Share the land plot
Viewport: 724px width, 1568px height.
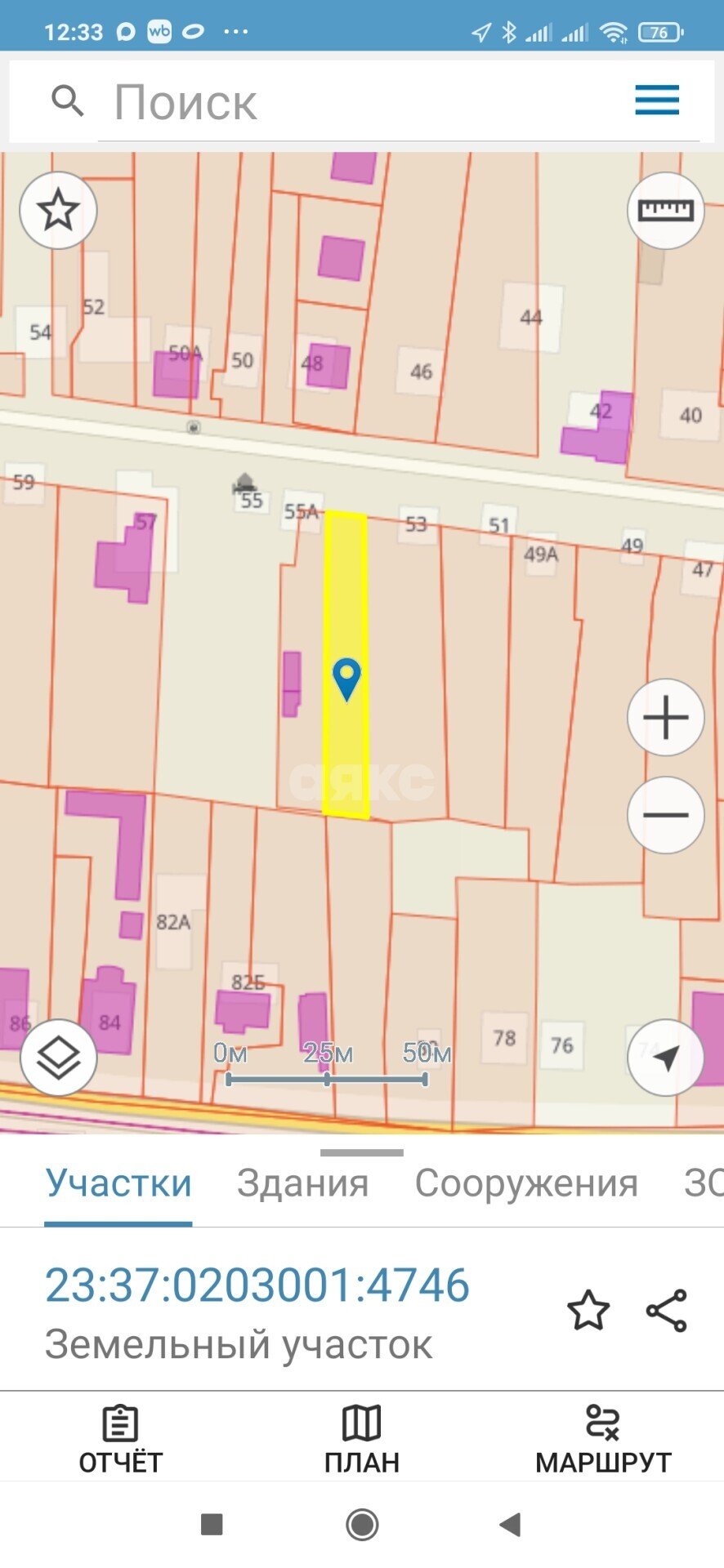click(667, 1311)
